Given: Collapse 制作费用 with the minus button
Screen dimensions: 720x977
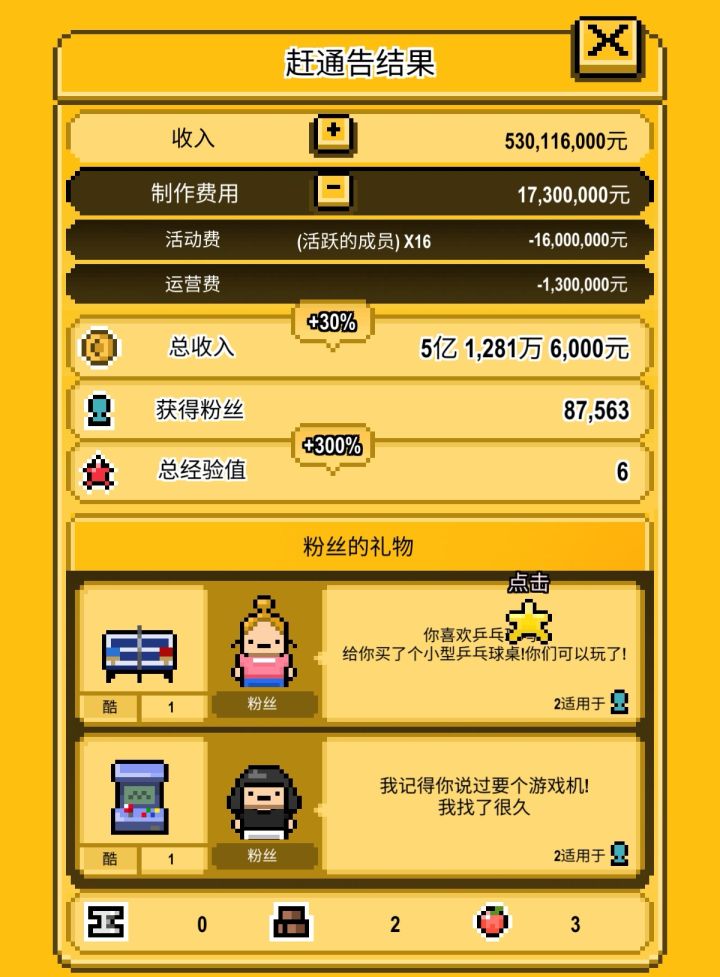Looking at the screenshot, I should pos(335,192).
